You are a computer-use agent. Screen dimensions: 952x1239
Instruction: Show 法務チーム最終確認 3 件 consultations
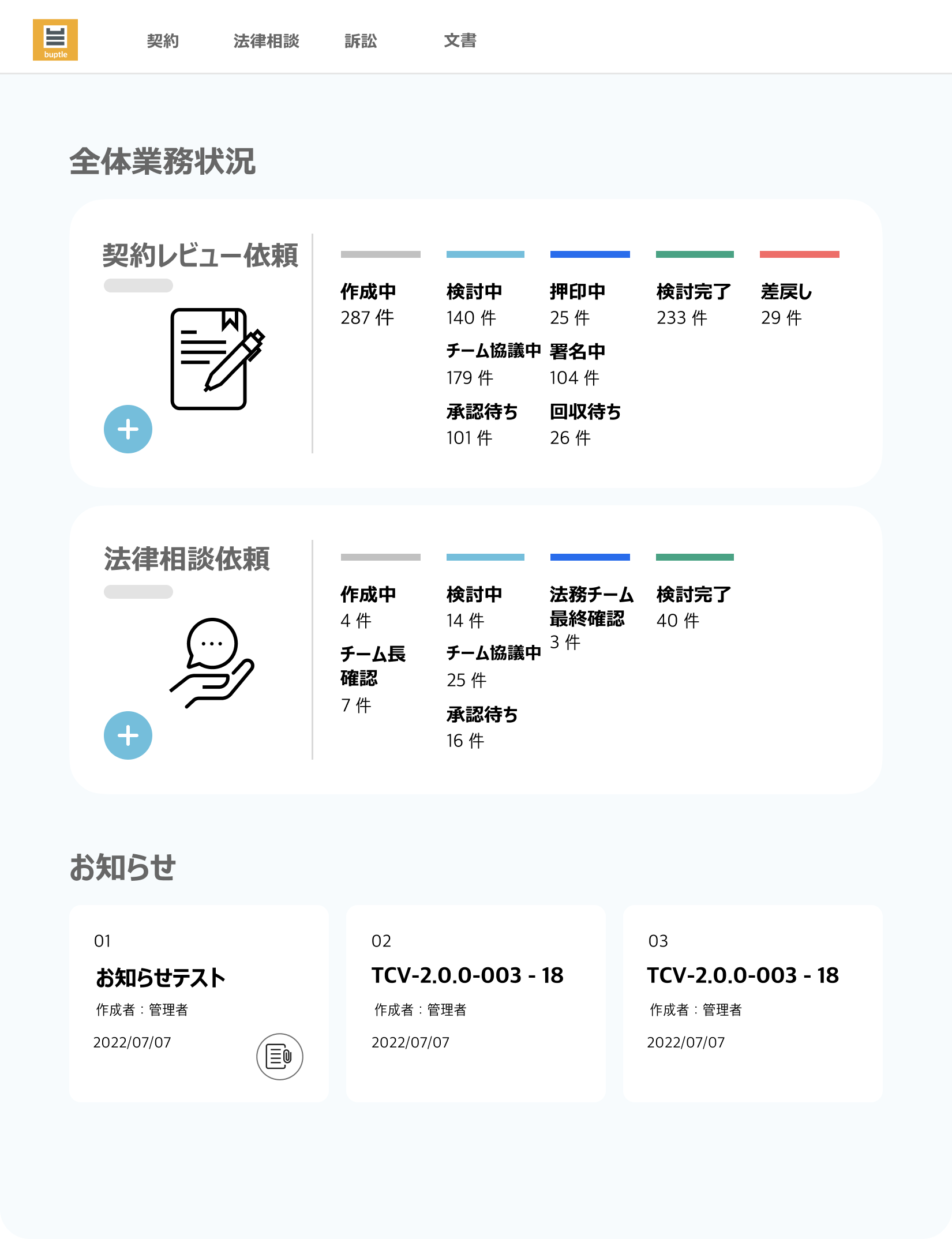click(x=591, y=618)
